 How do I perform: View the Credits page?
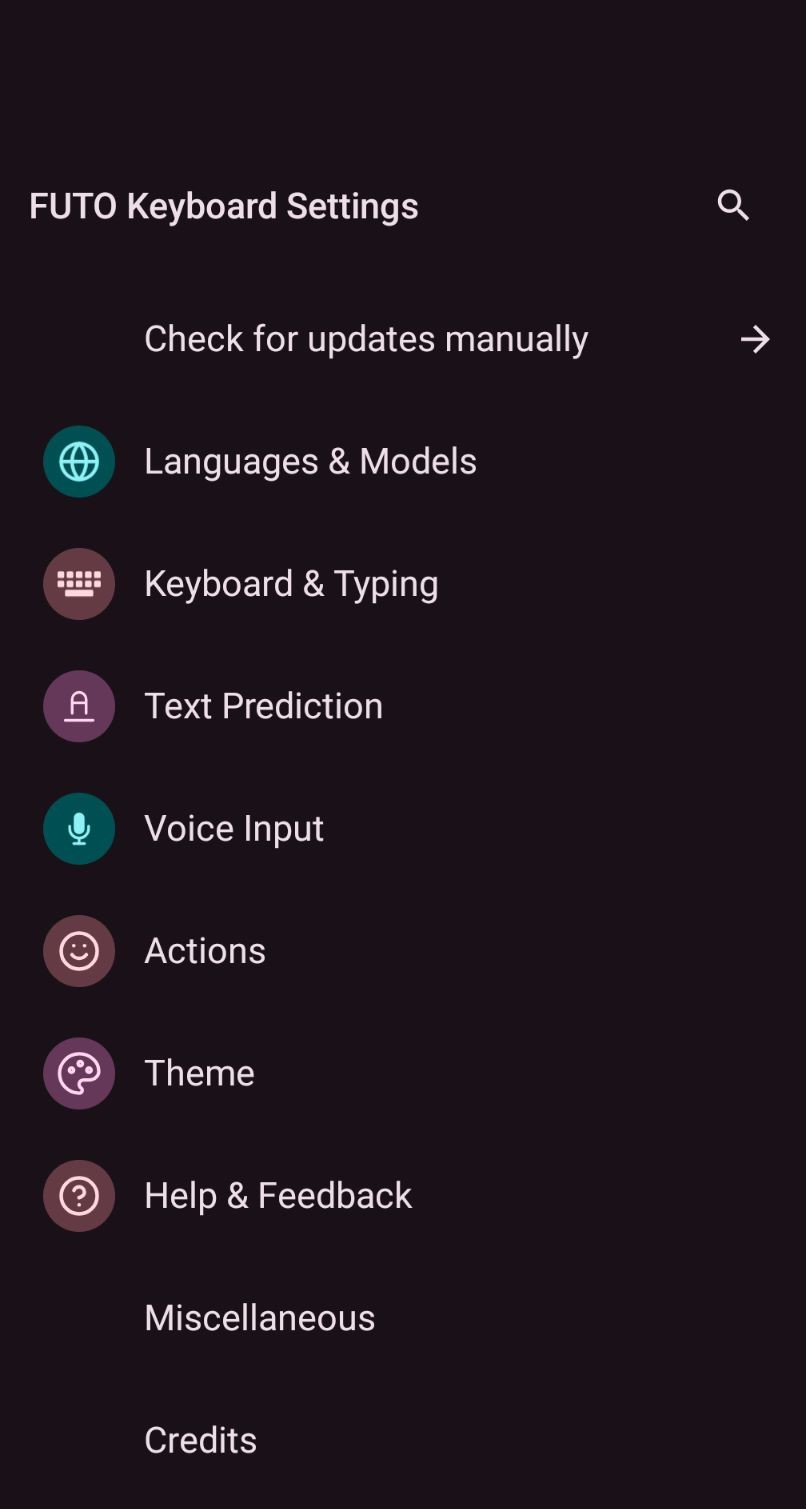(x=200, y=1439)
